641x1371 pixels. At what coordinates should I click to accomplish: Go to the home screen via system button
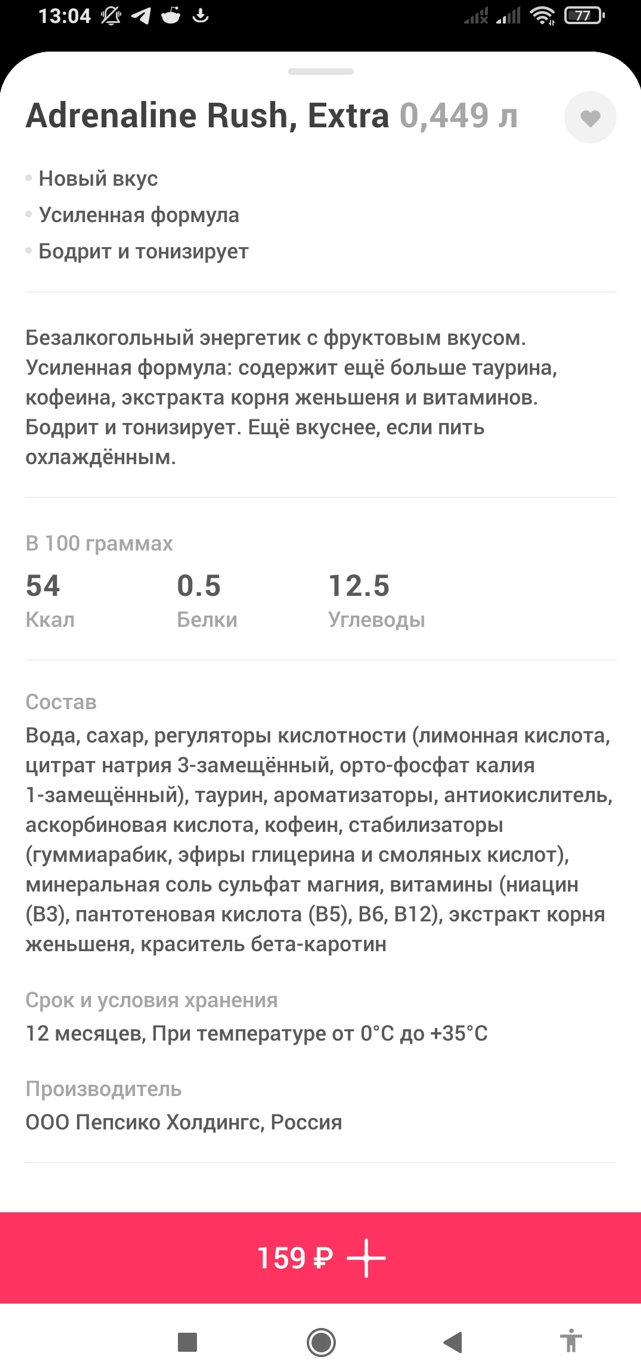321,1341
